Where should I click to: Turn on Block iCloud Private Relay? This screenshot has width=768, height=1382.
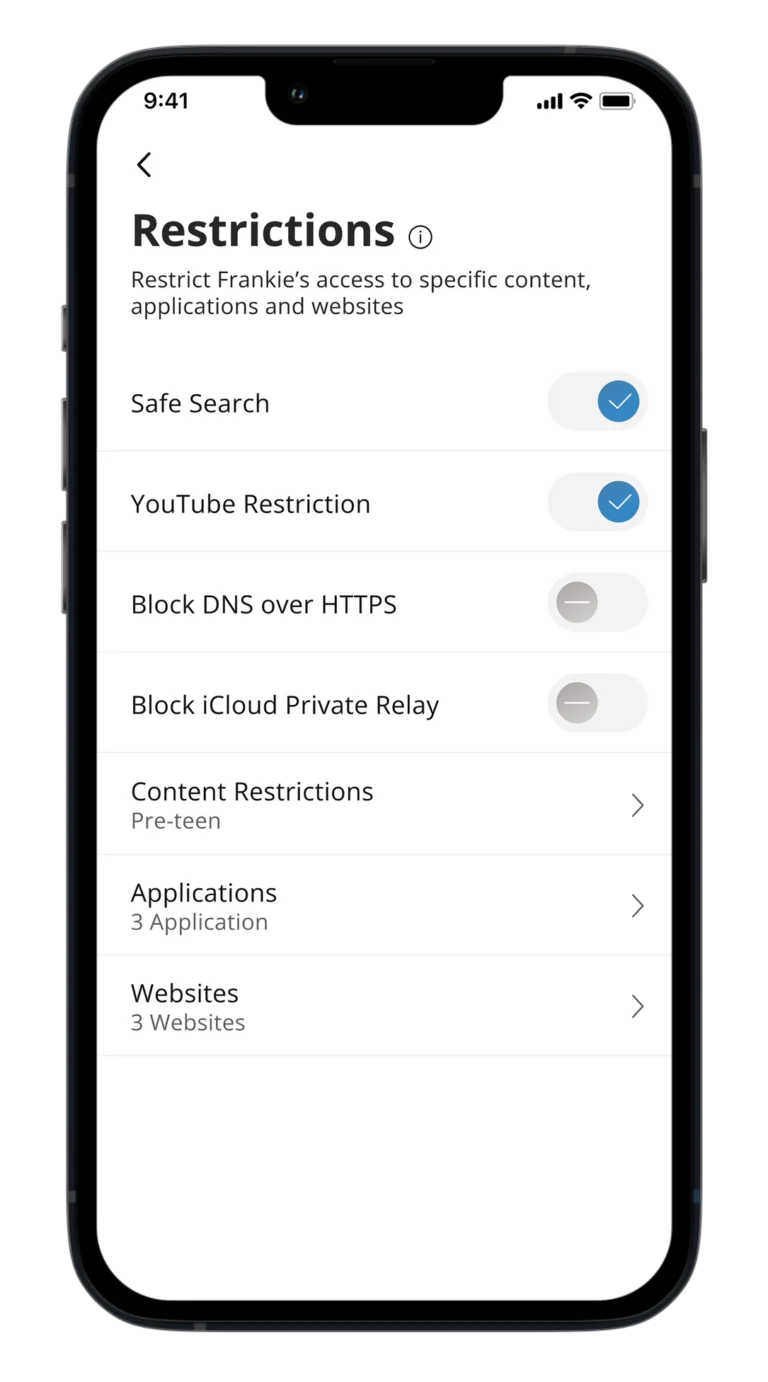[x=597, y=704]
